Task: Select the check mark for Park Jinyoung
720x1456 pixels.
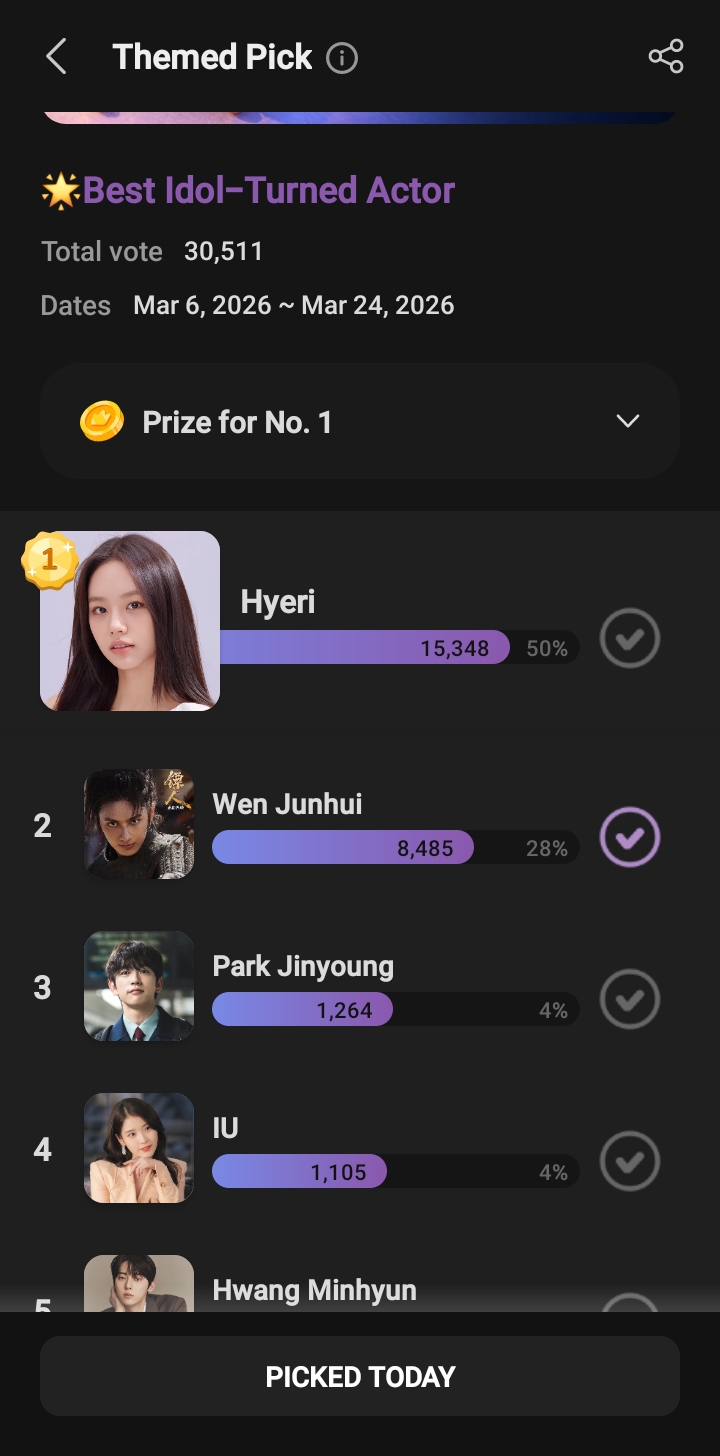Action: [x=630, y=999]
